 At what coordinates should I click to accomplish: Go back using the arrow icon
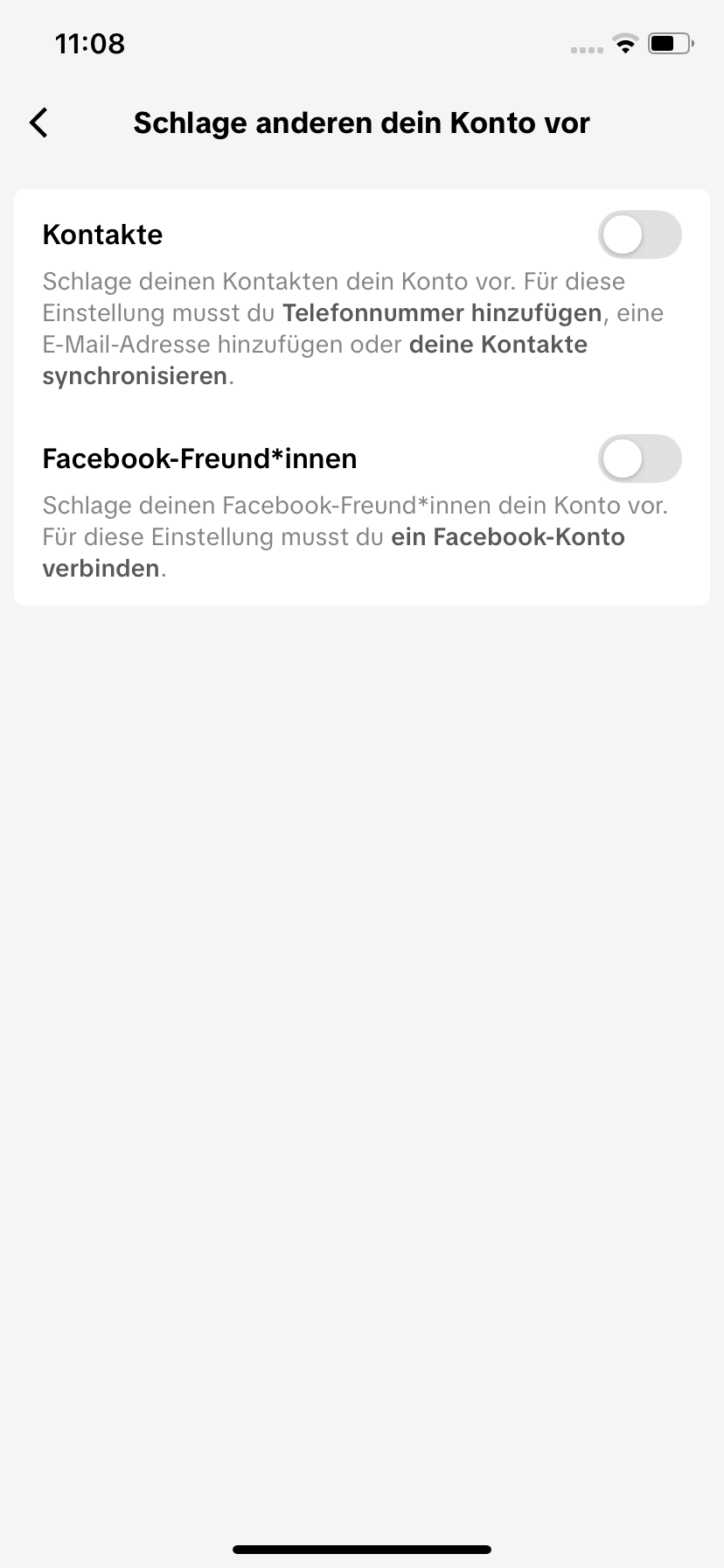coord(38,122)
